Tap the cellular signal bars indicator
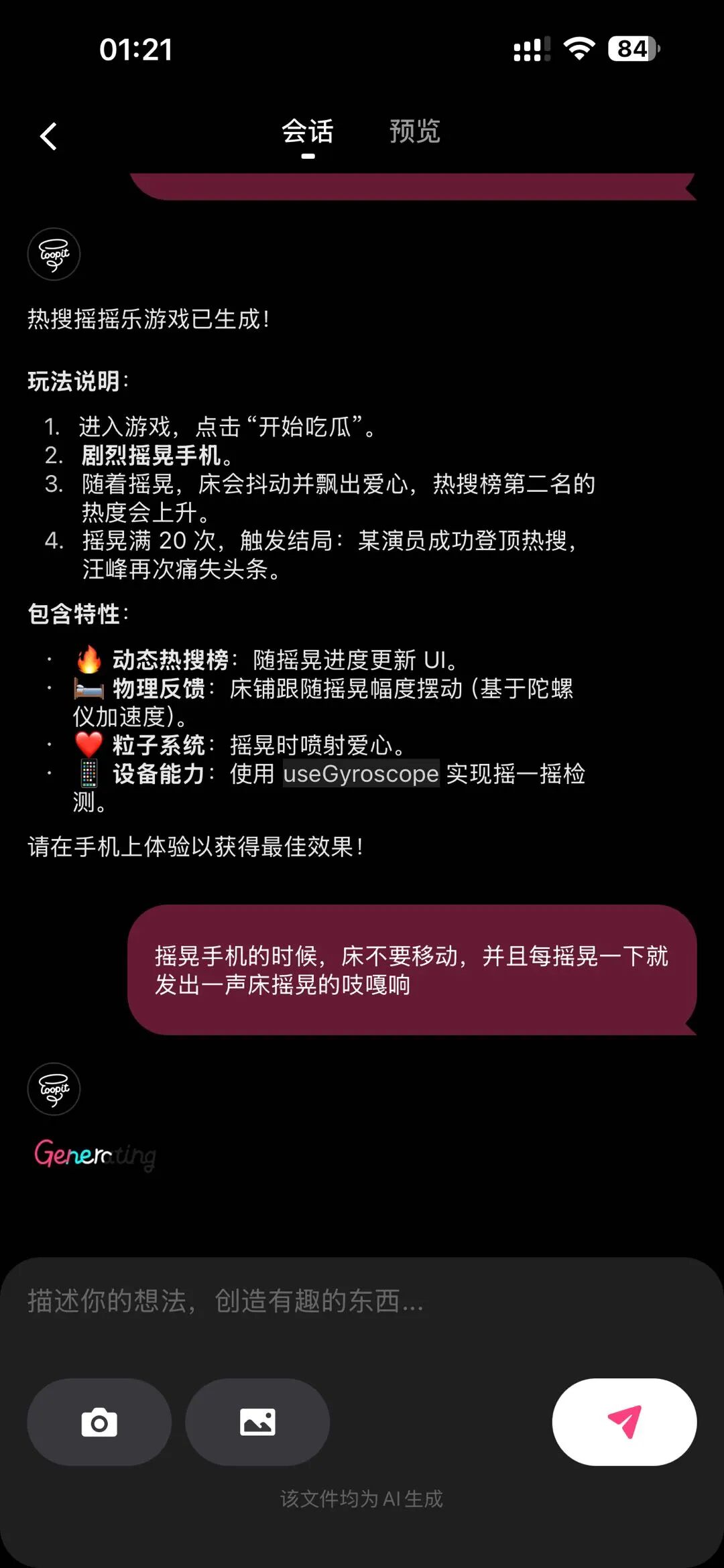 [x=529, y=48]
